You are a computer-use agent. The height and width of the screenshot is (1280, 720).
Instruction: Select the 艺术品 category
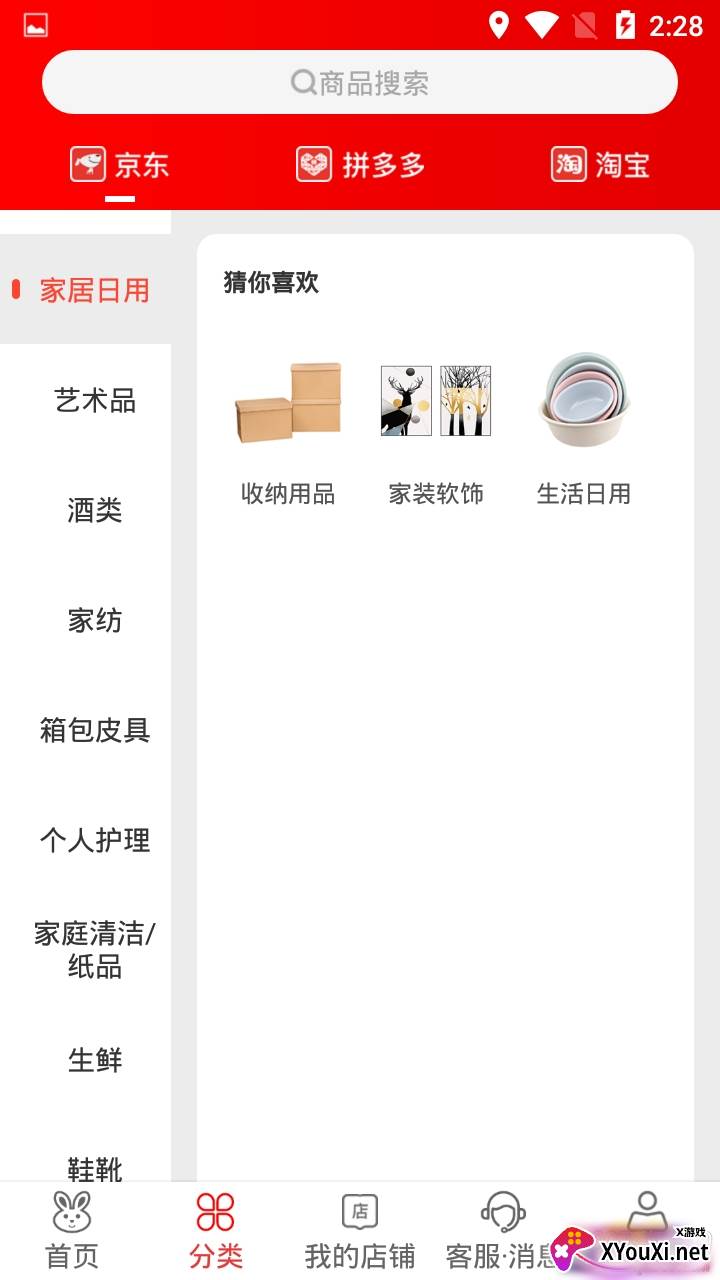94,401
